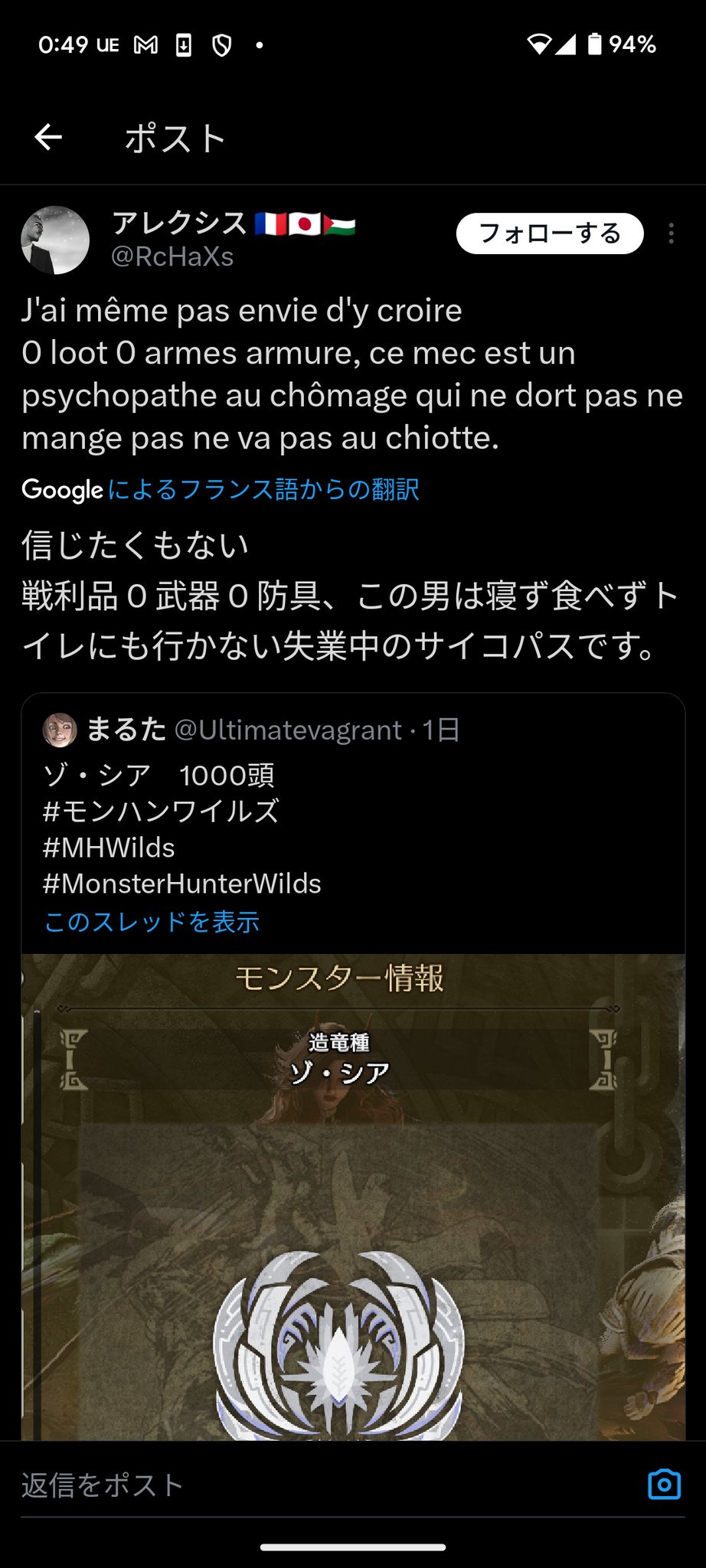Open アレクシス's profile avatar
The width and height of the screenshot is (706, 1568).
click(55, 240)
